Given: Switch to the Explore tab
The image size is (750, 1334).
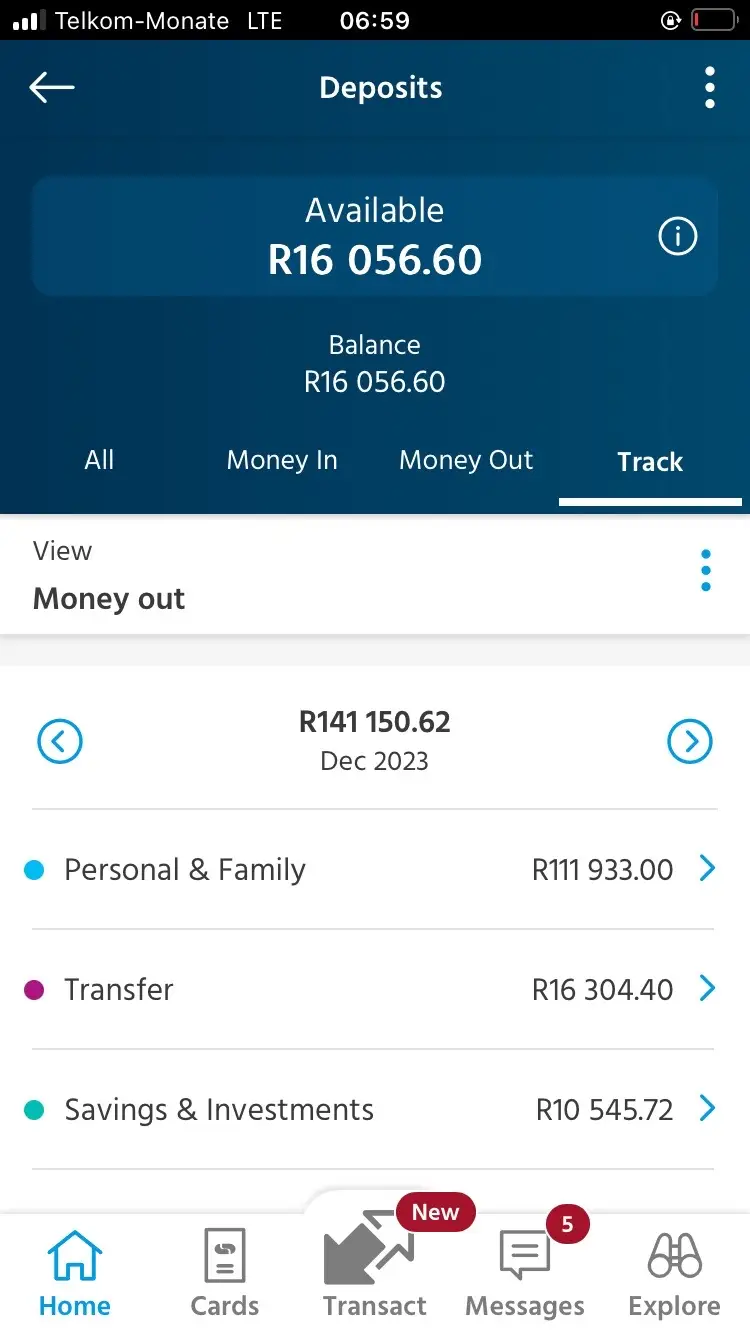Looking at the screenshot, I should pos(675,1274).
